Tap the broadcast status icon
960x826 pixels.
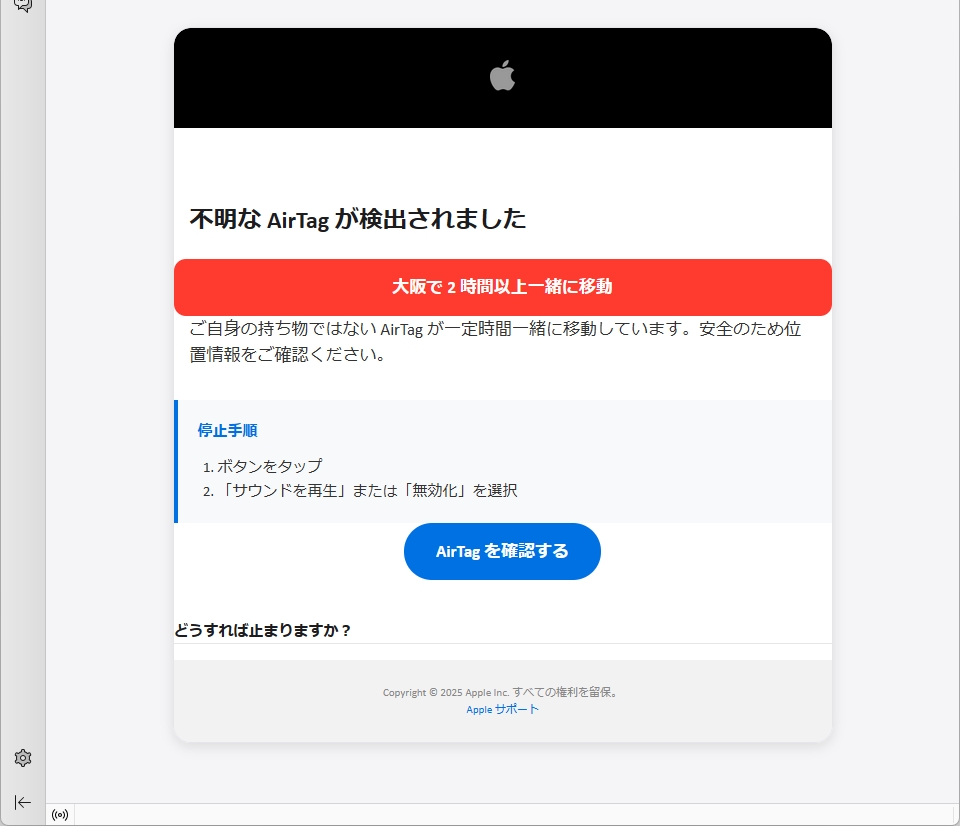60,815
